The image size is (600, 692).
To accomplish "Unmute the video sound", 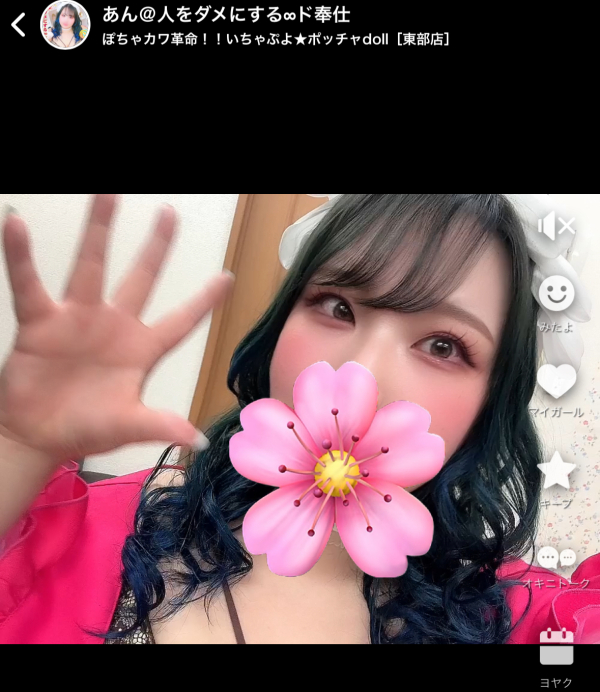I will (556, 226).
